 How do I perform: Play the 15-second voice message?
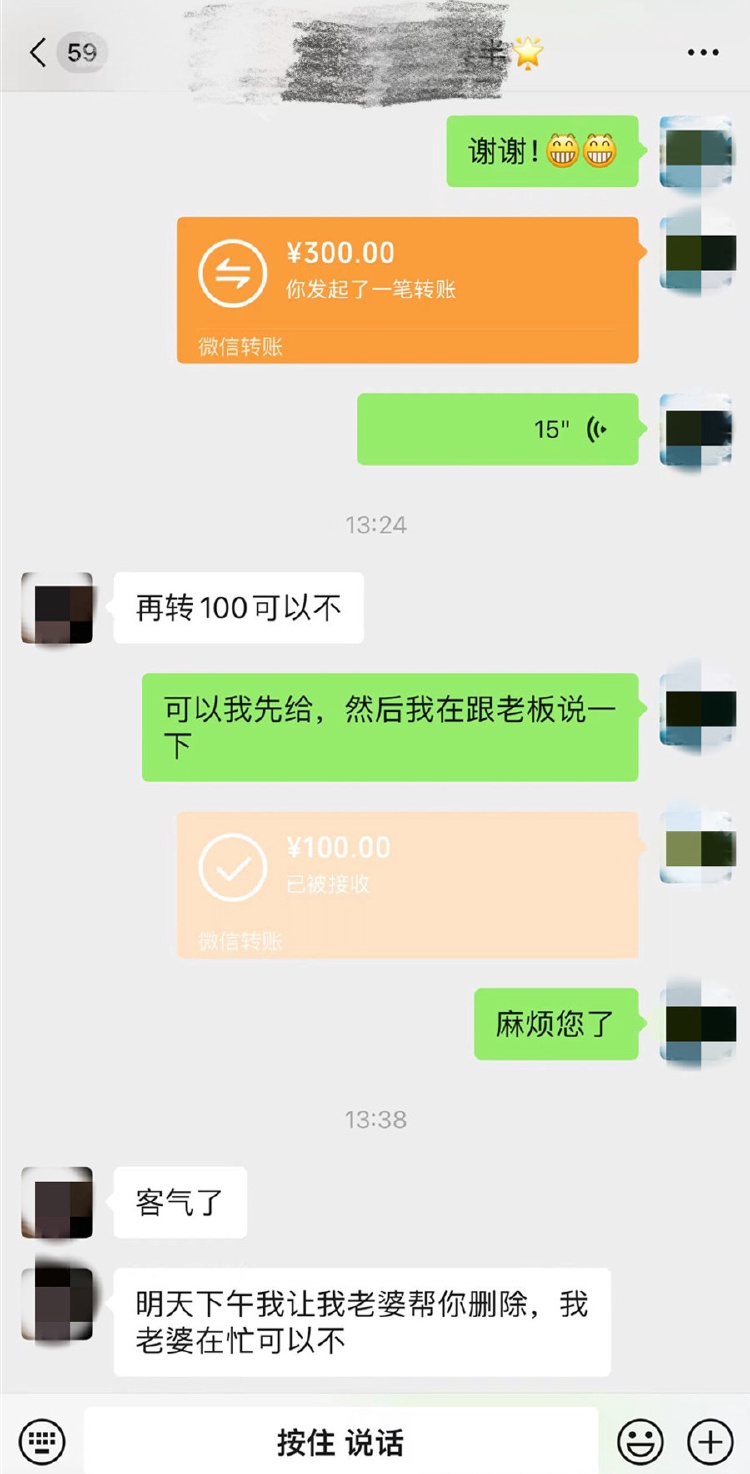[497, 429]
